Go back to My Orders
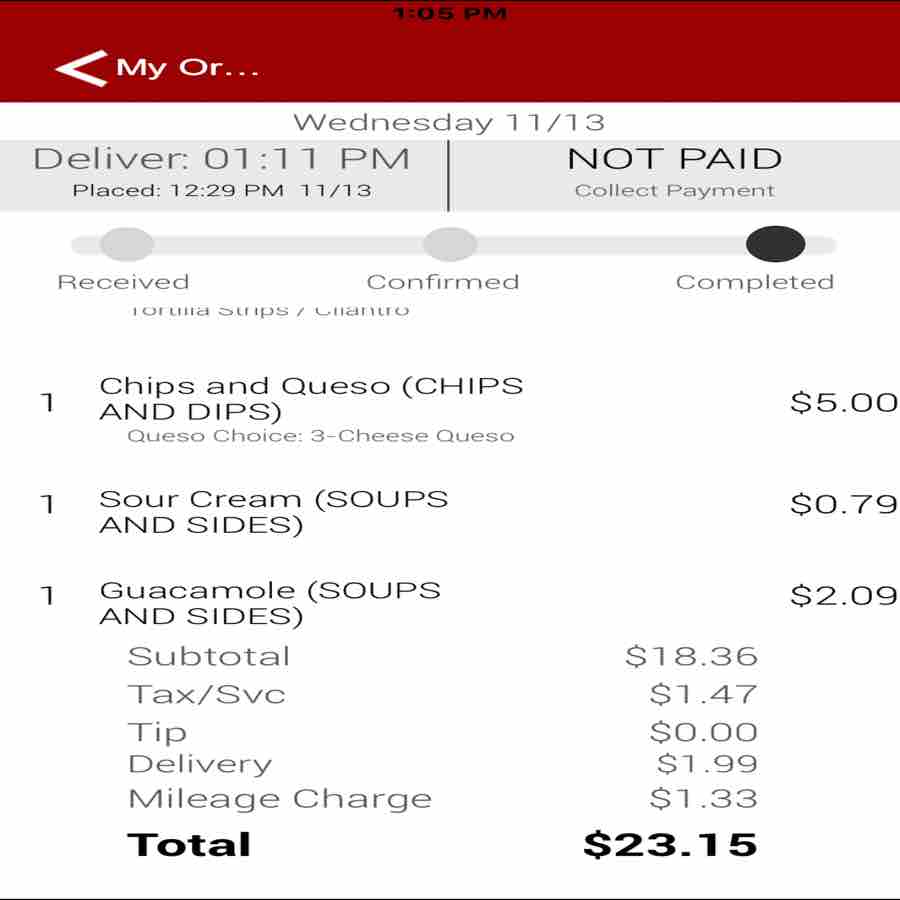The image size is (900, 900). coord(82,68)
